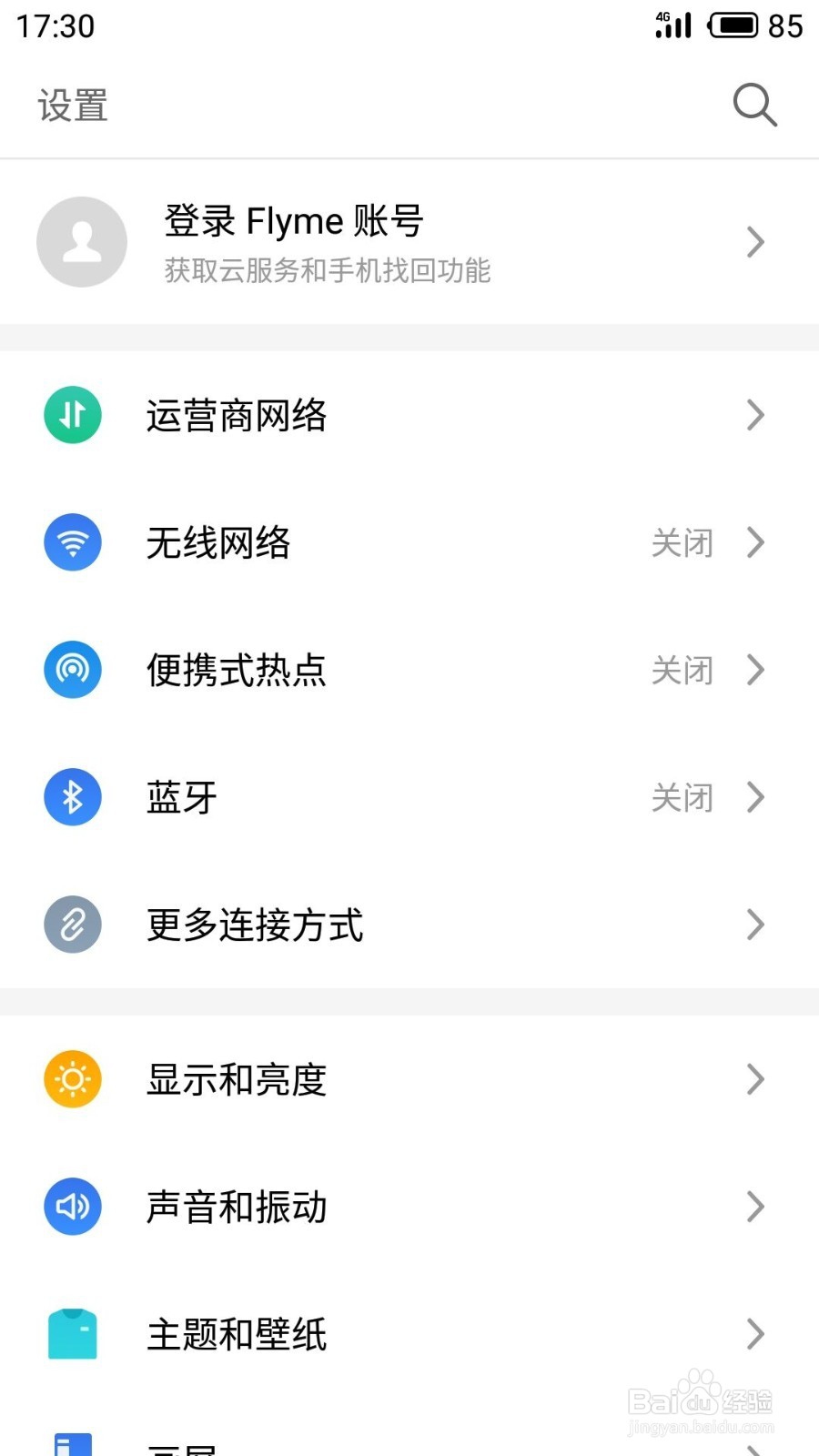Open the search icon in settings
The height and width of the screenshot is (1456, 819).
[754, 105]
